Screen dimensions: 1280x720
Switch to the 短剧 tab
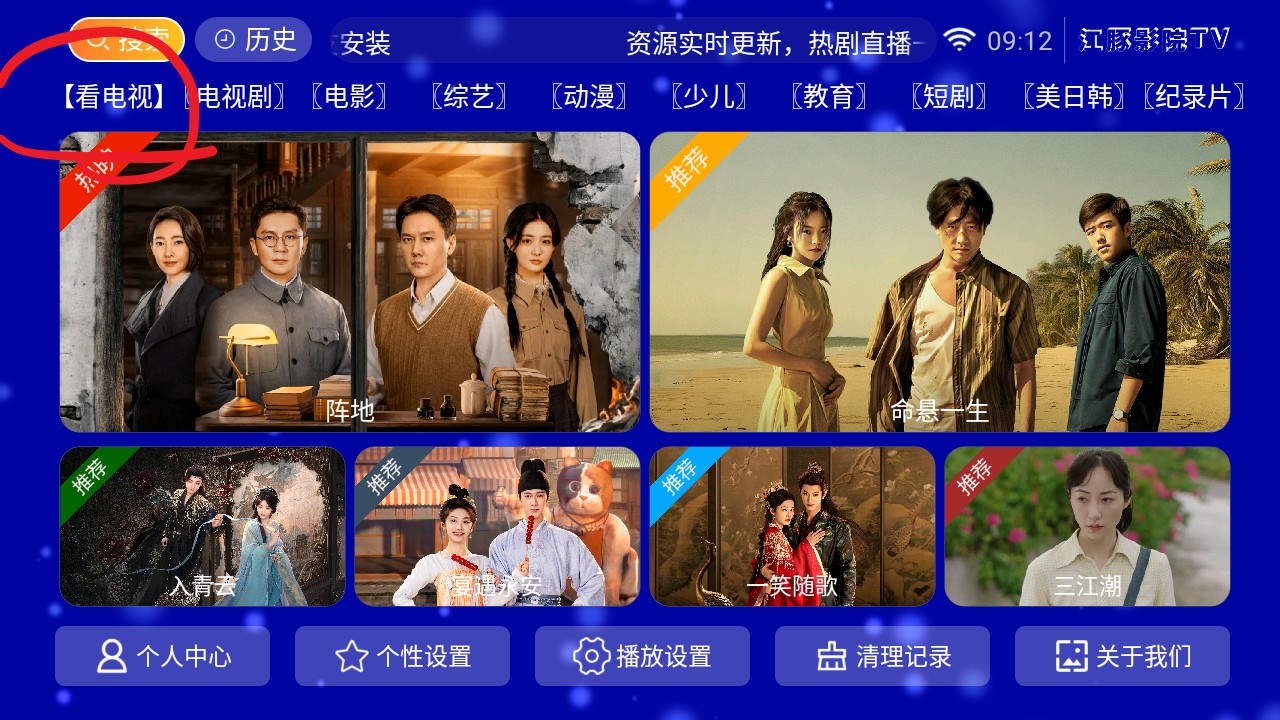949,97
